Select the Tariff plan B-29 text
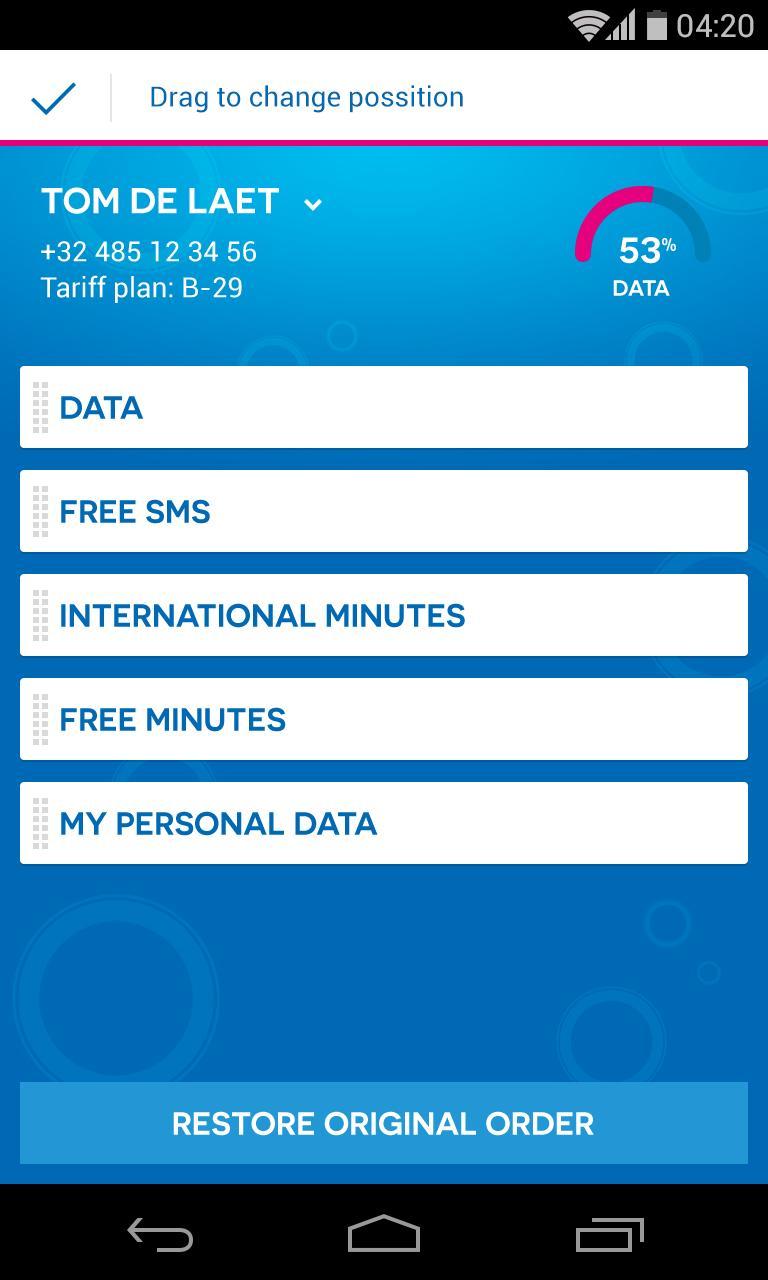The width and height of the screenshot is (768, 1280). 143,289
